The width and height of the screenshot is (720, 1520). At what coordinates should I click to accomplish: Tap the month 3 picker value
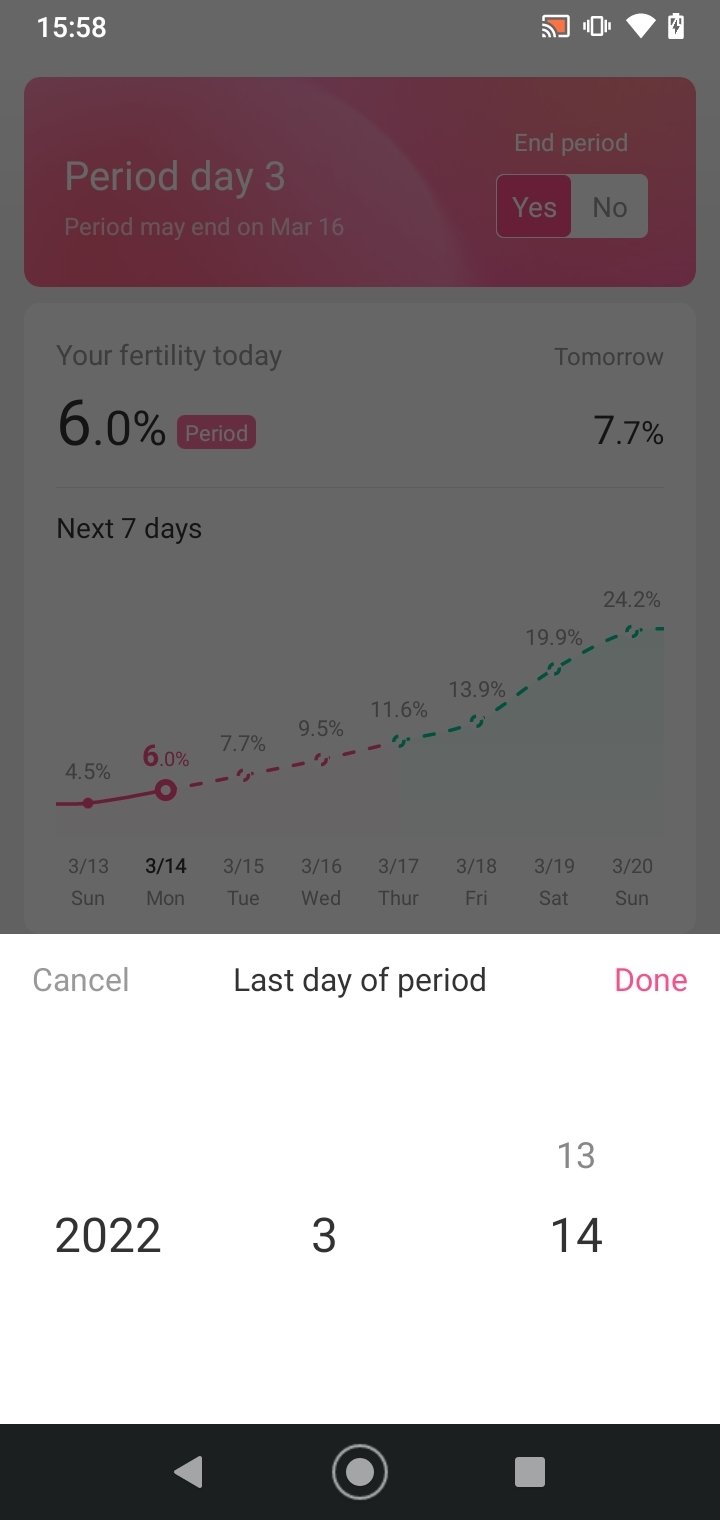(324, 1235)
